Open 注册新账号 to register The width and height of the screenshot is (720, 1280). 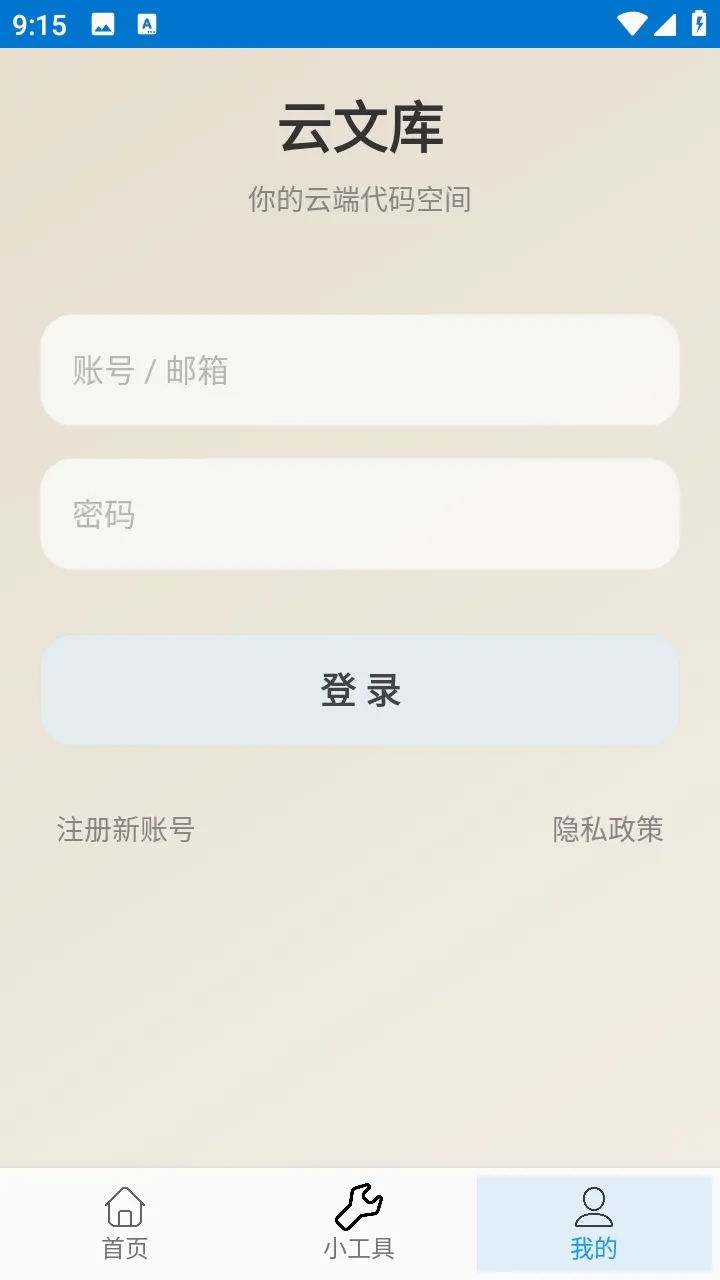pyautogui.click(x=125, y=829)
